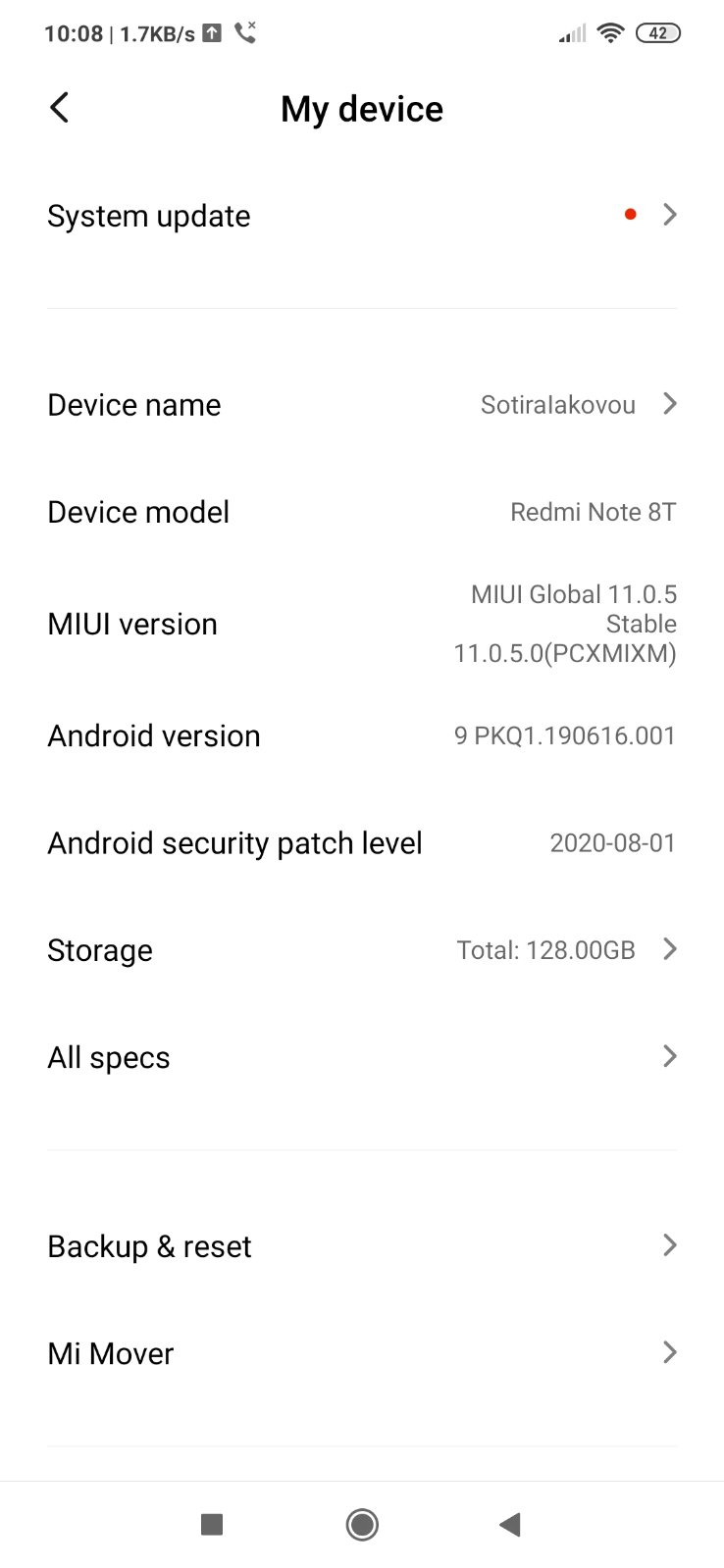View All specs
724x1568 pixels.
pyautogui.click(x=361, y=1057)
